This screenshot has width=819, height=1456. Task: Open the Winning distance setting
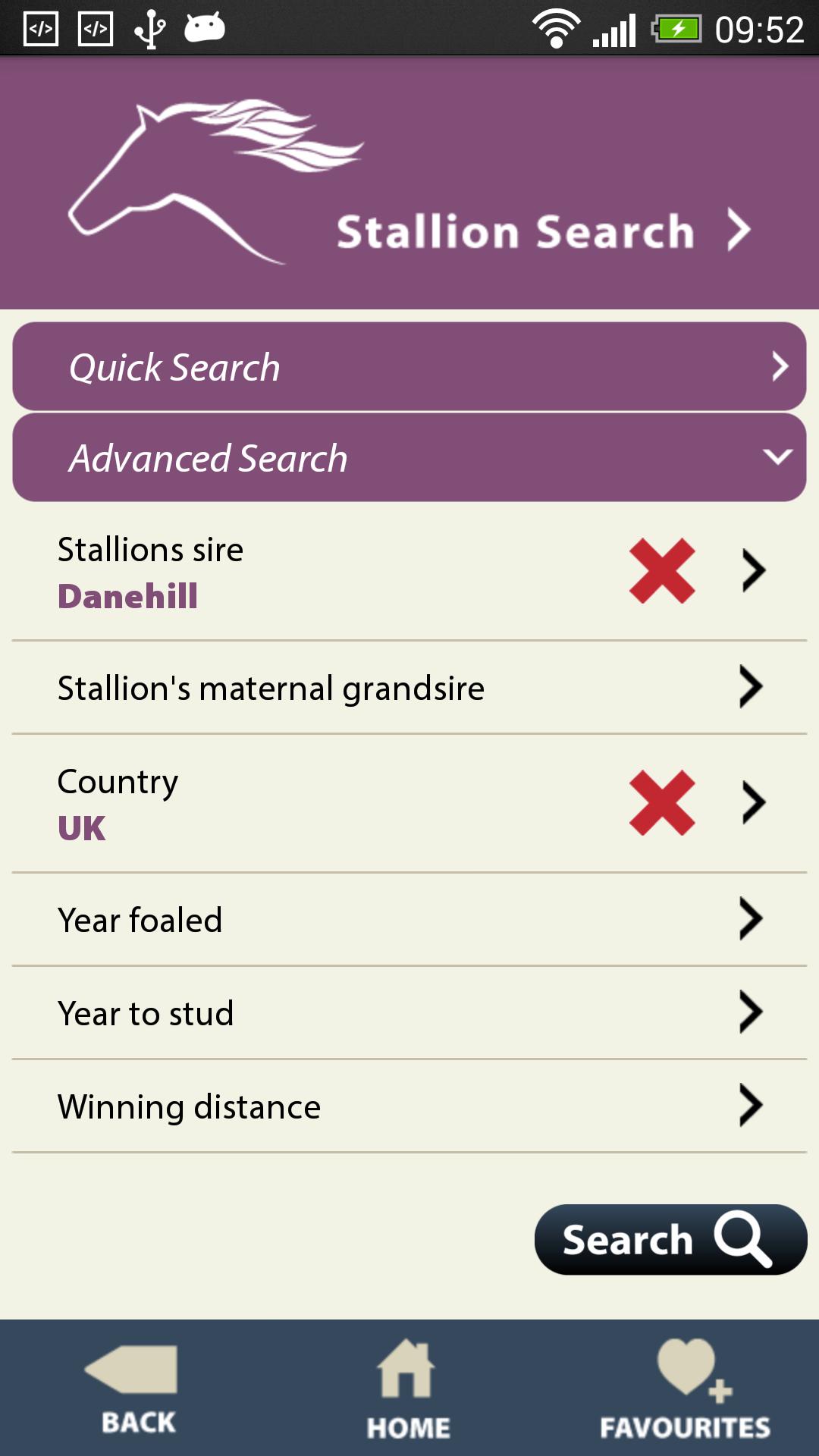[x=409, y=1106]
